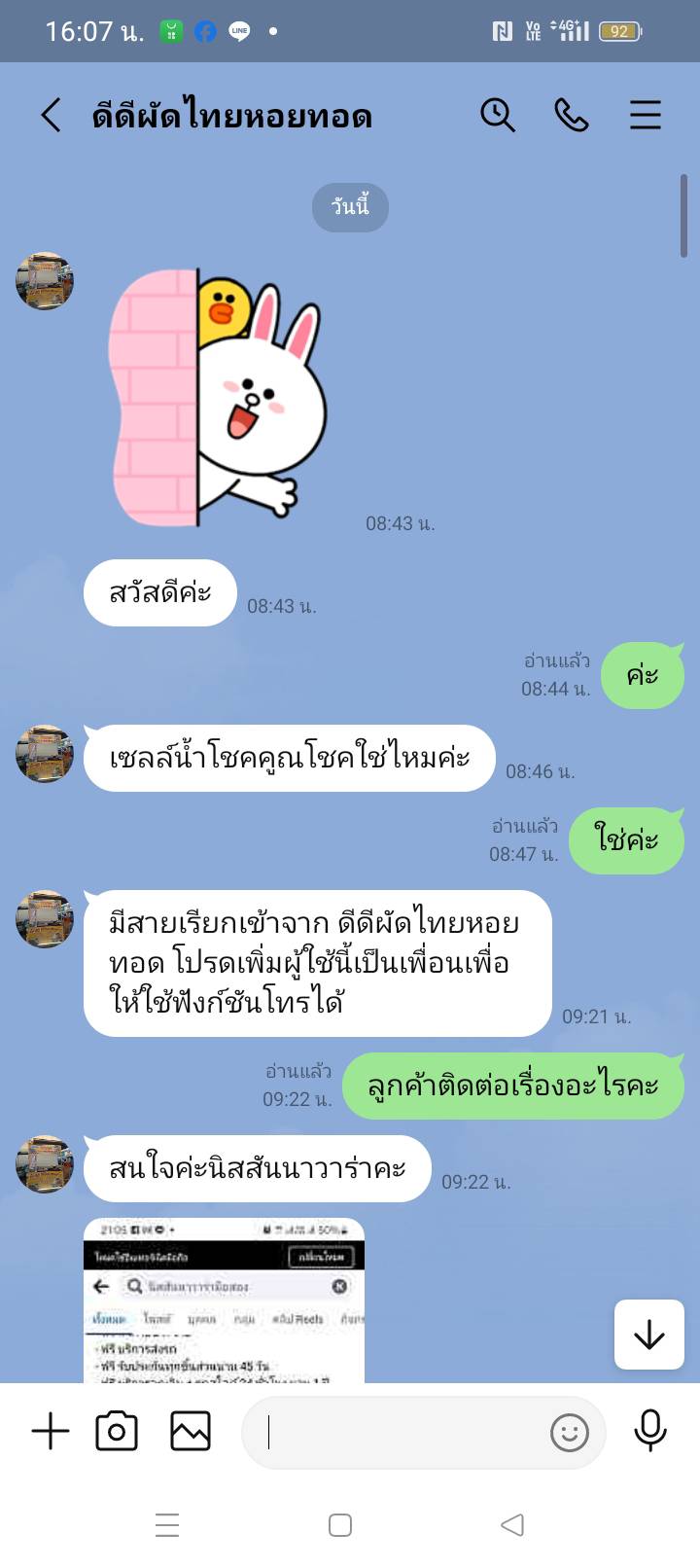This screenshot has height=1568, width=700.
Task: Jump to latest messages with the down arrow
Action: click(648, 1336)
